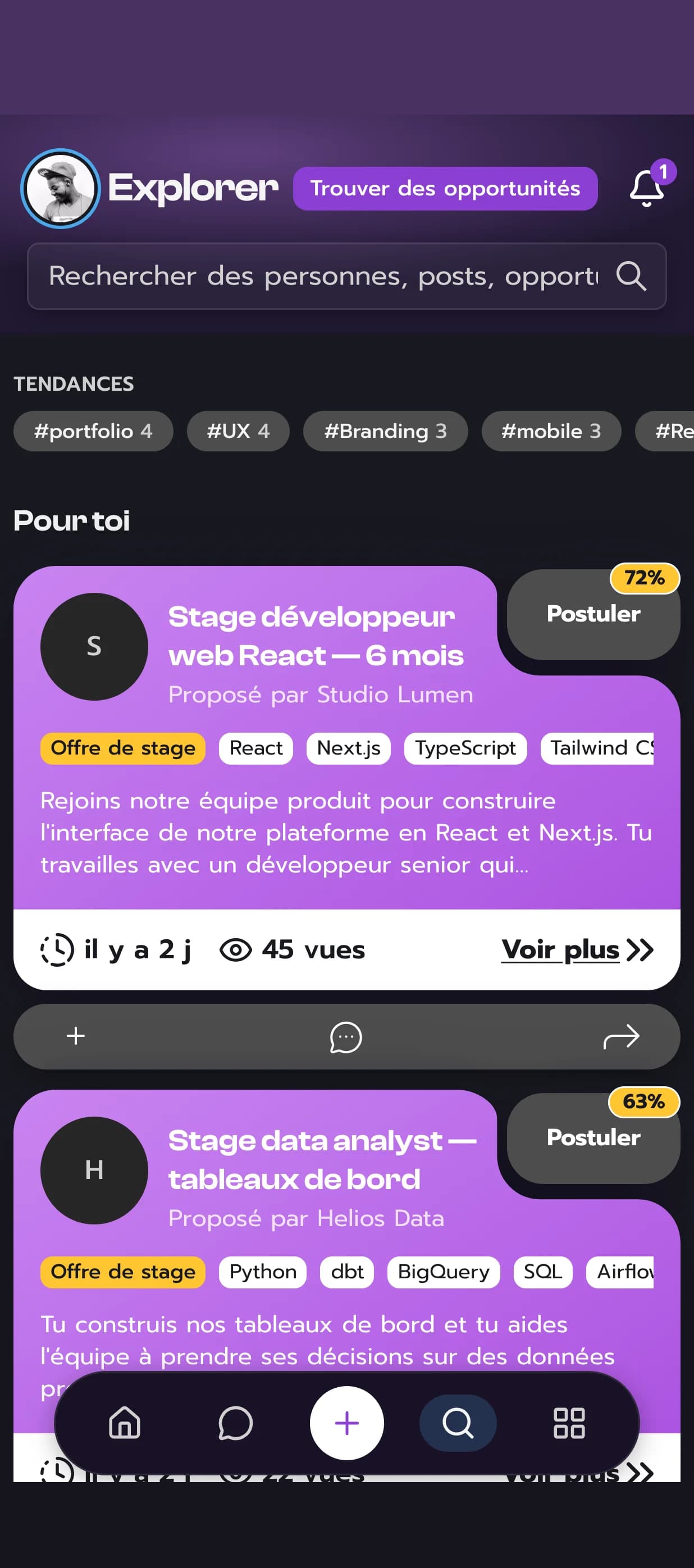Select the search tab in bottom bar
Image resolution: width=694 pixels, height=1568 pixels.
[x=458, y=1423]
